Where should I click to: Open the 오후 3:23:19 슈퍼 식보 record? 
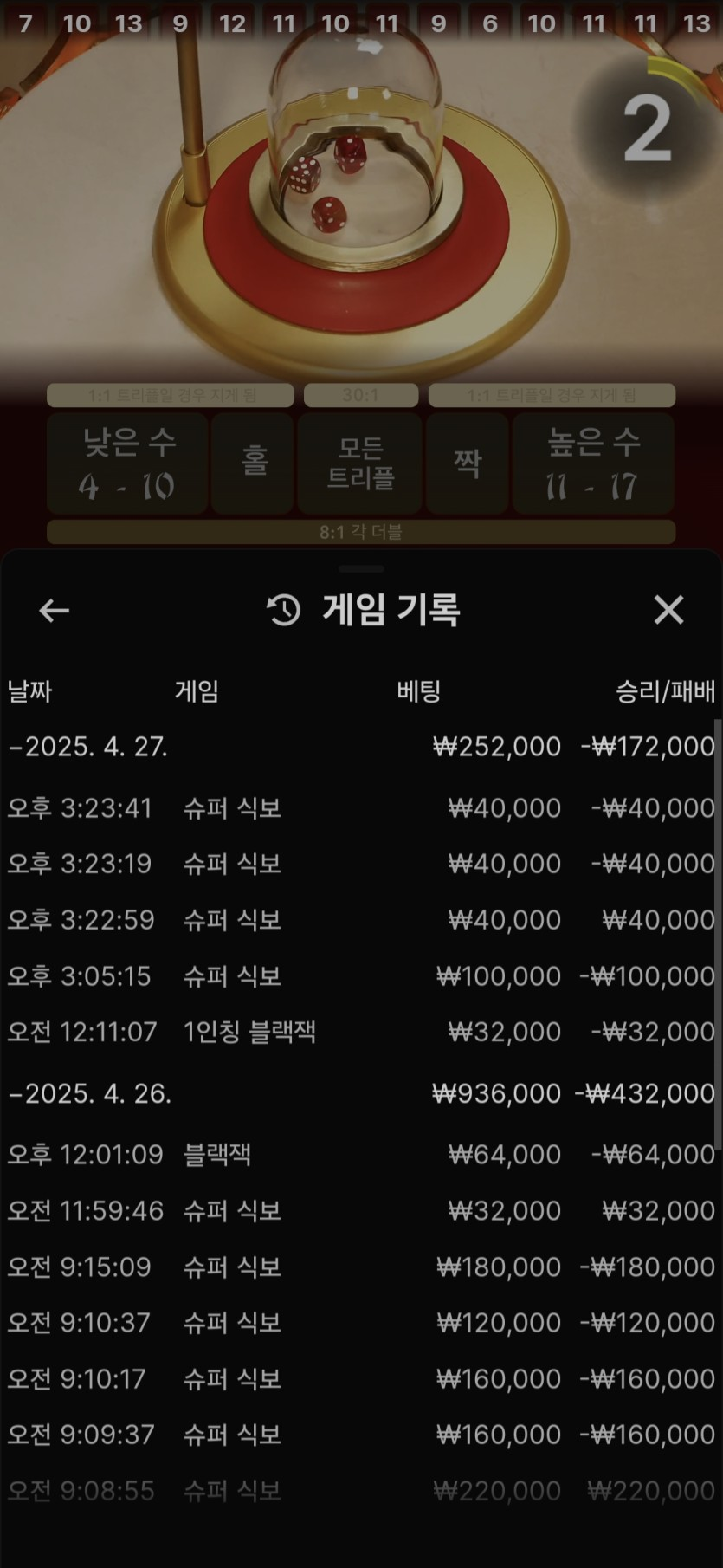(x=360, y=864)
